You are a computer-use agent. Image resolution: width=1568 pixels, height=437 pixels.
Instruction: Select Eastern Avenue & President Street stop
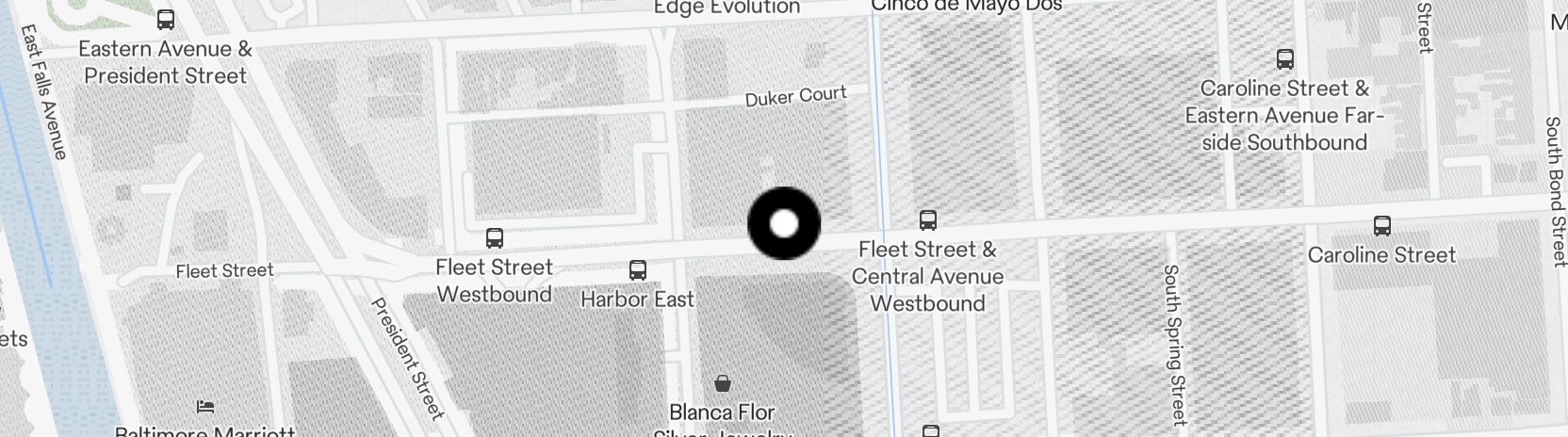(x=166, y=20)
